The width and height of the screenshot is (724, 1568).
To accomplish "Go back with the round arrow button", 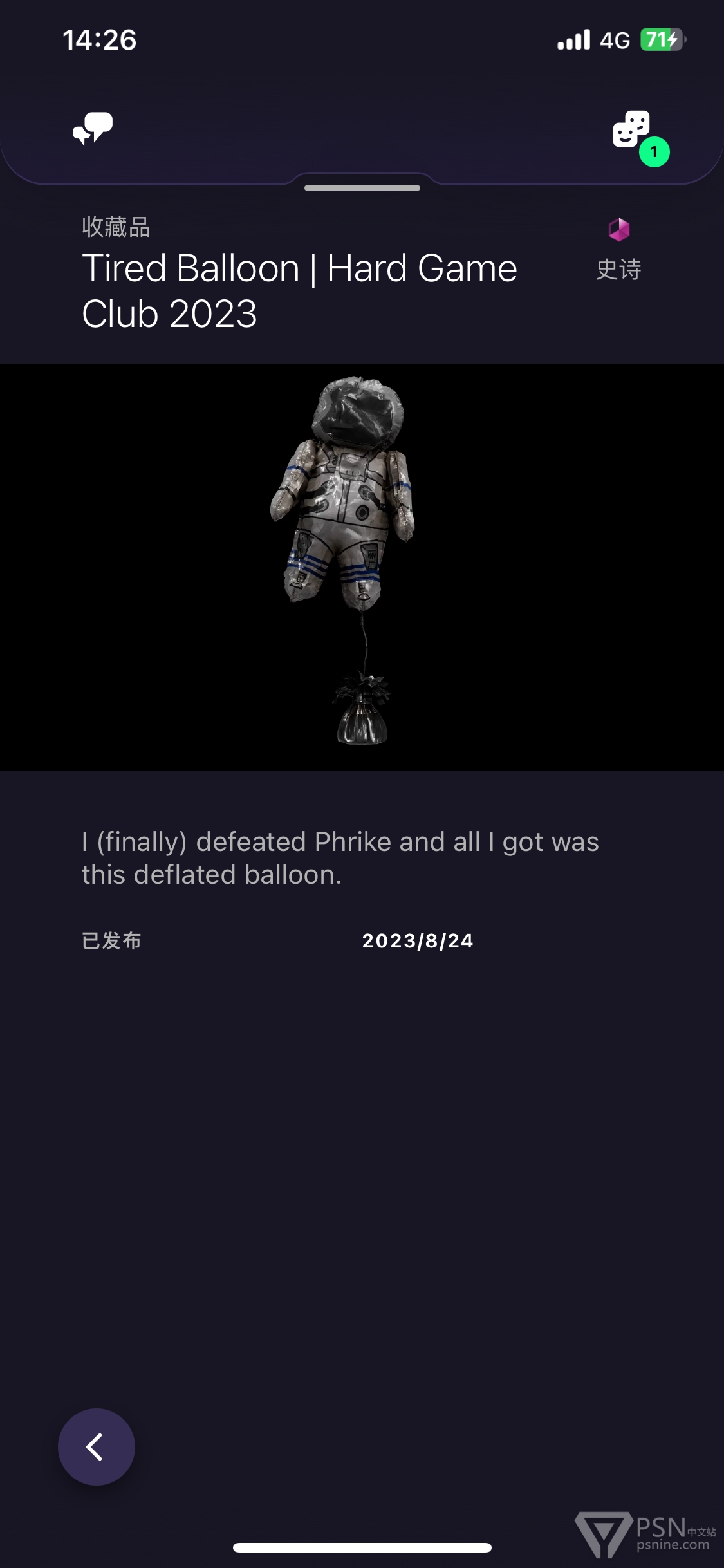I will (97, 1447).
